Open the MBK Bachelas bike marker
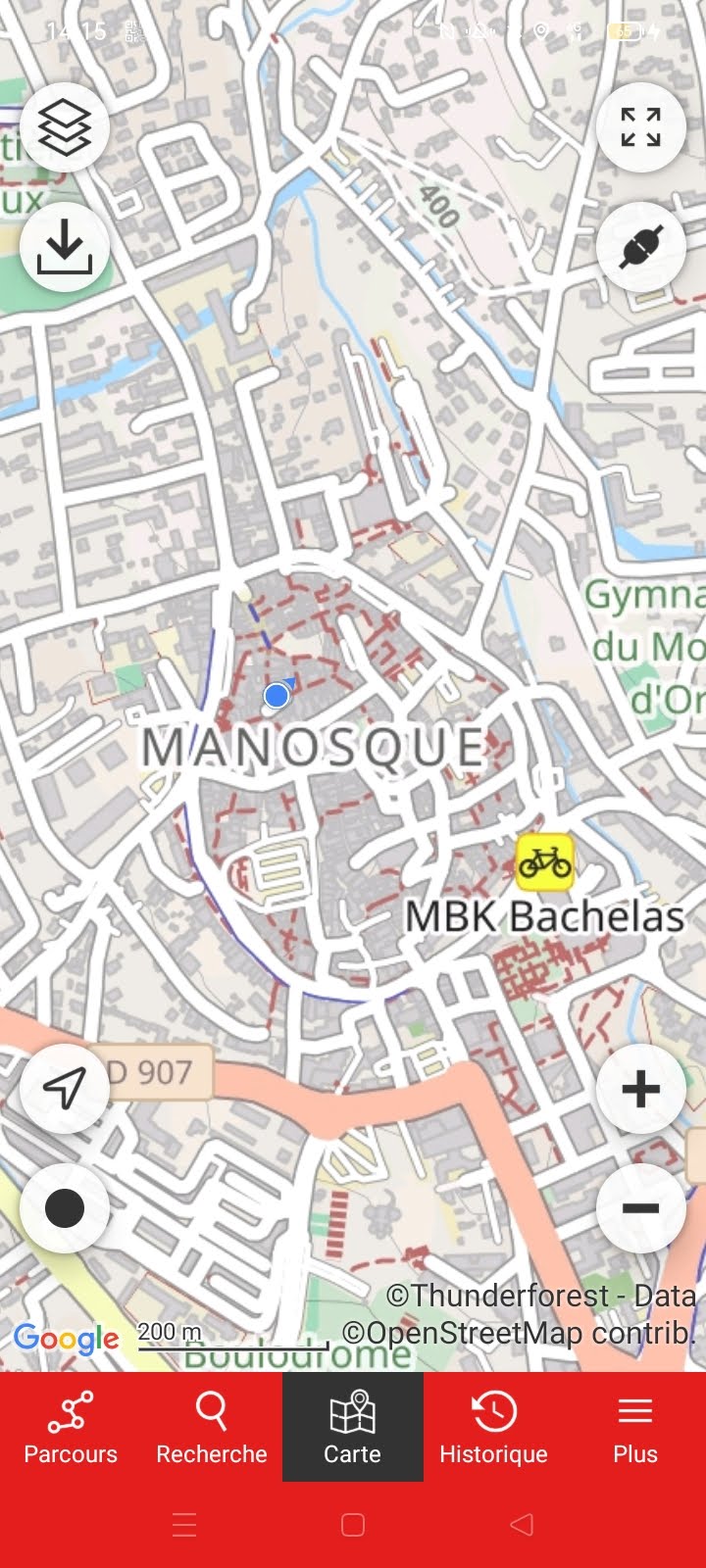The width and height of the screenshot is (706, 1568). [544, 862]
